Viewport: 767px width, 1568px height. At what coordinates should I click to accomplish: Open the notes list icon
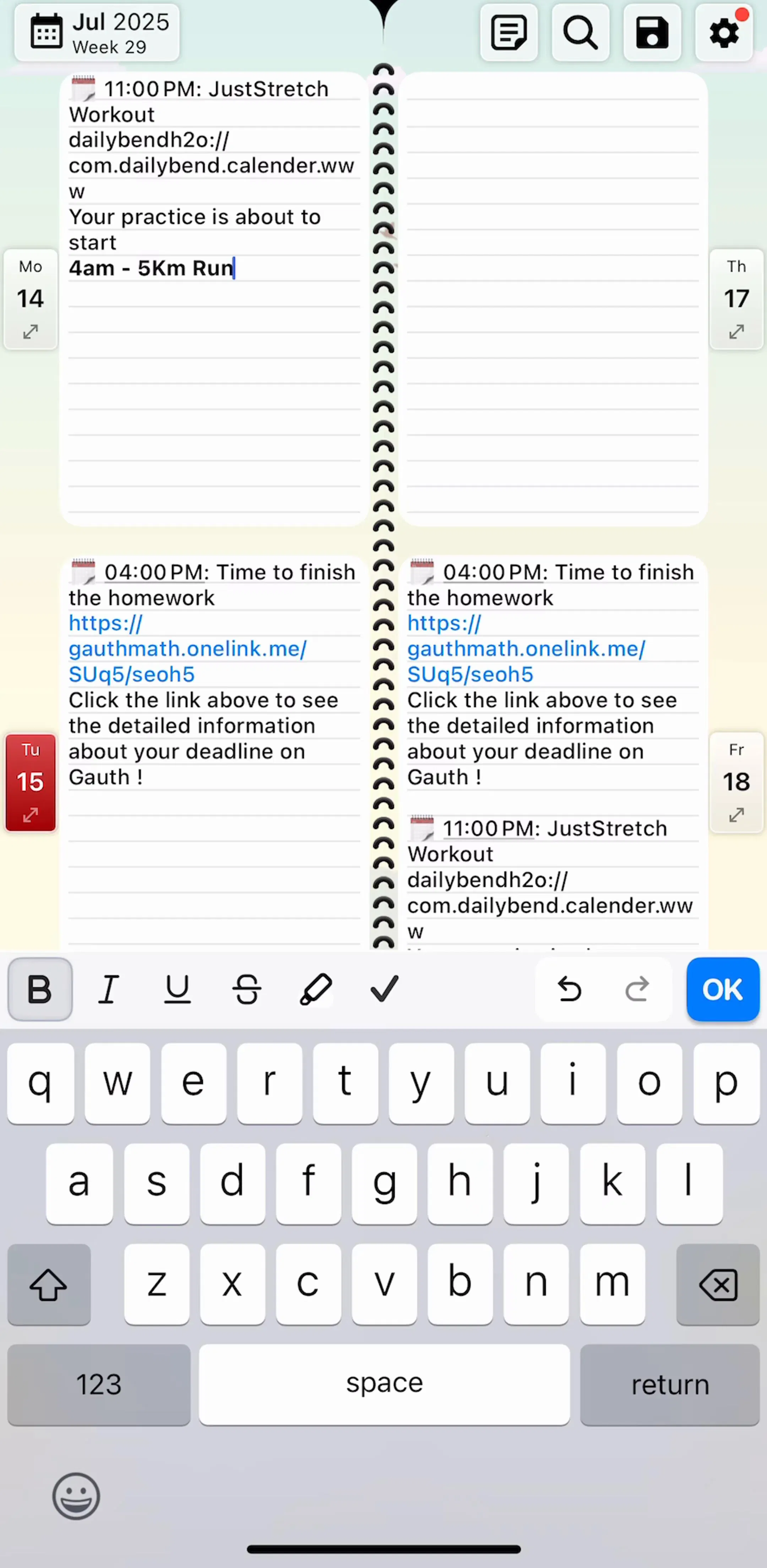(508, 33)
